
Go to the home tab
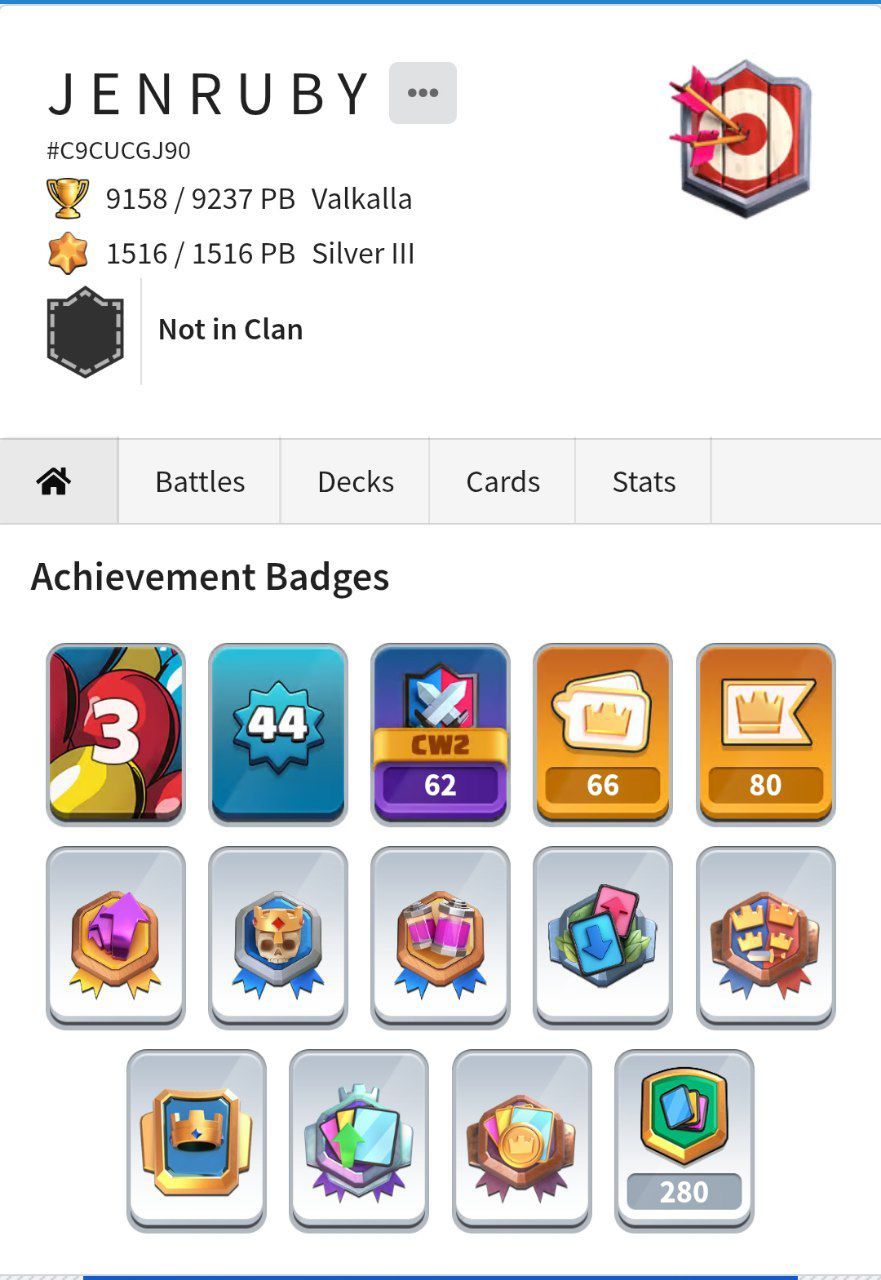(x=54, y=482)
